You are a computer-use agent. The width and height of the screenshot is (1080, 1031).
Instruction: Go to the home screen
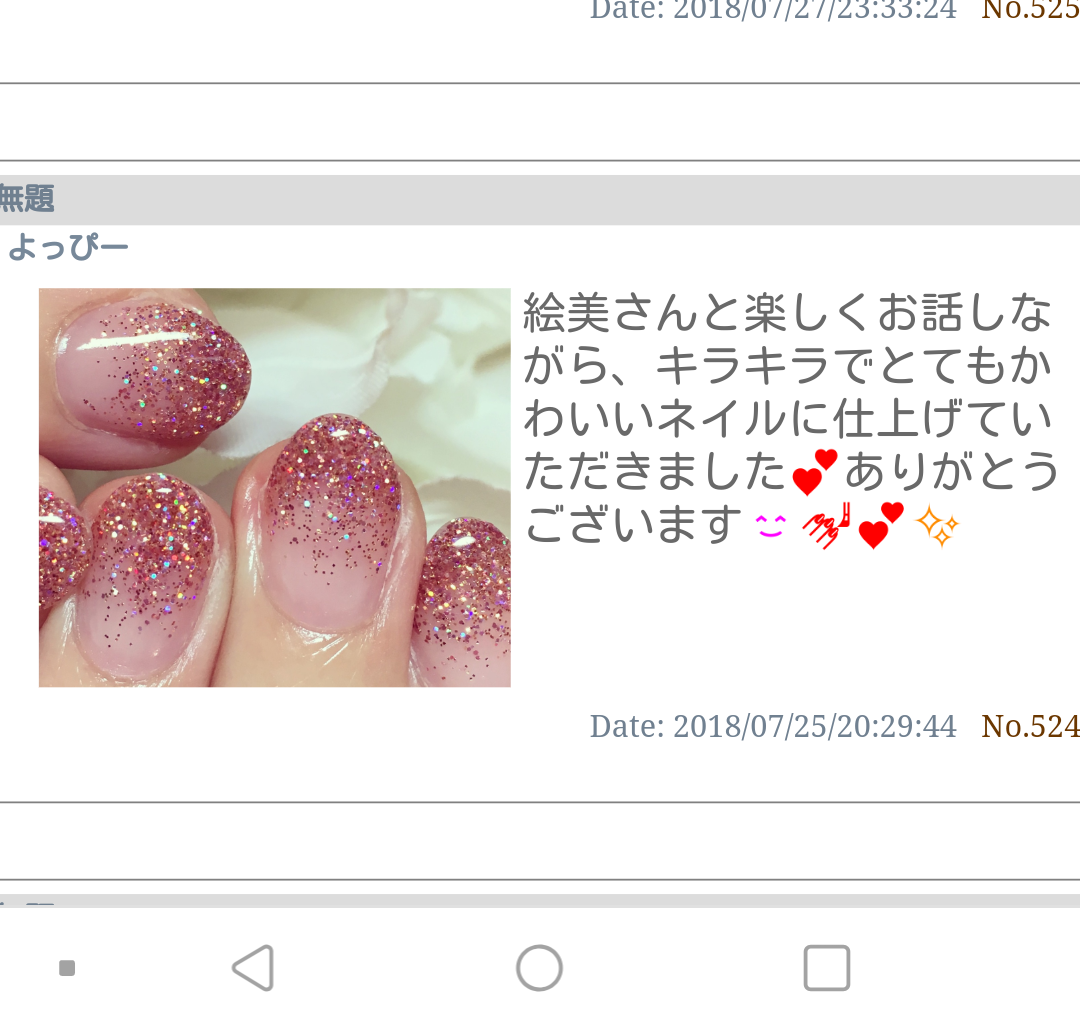pyautogui.click(x=539, y=968)
